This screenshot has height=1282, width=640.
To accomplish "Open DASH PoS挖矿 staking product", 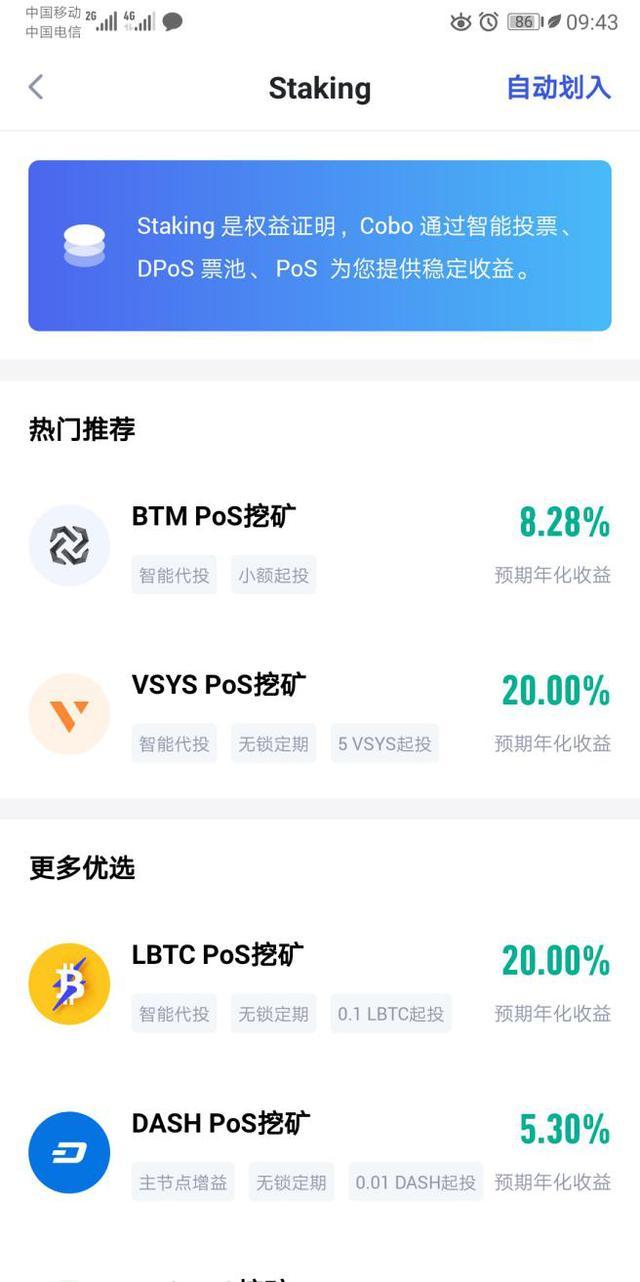I will tap(320, 1152).
